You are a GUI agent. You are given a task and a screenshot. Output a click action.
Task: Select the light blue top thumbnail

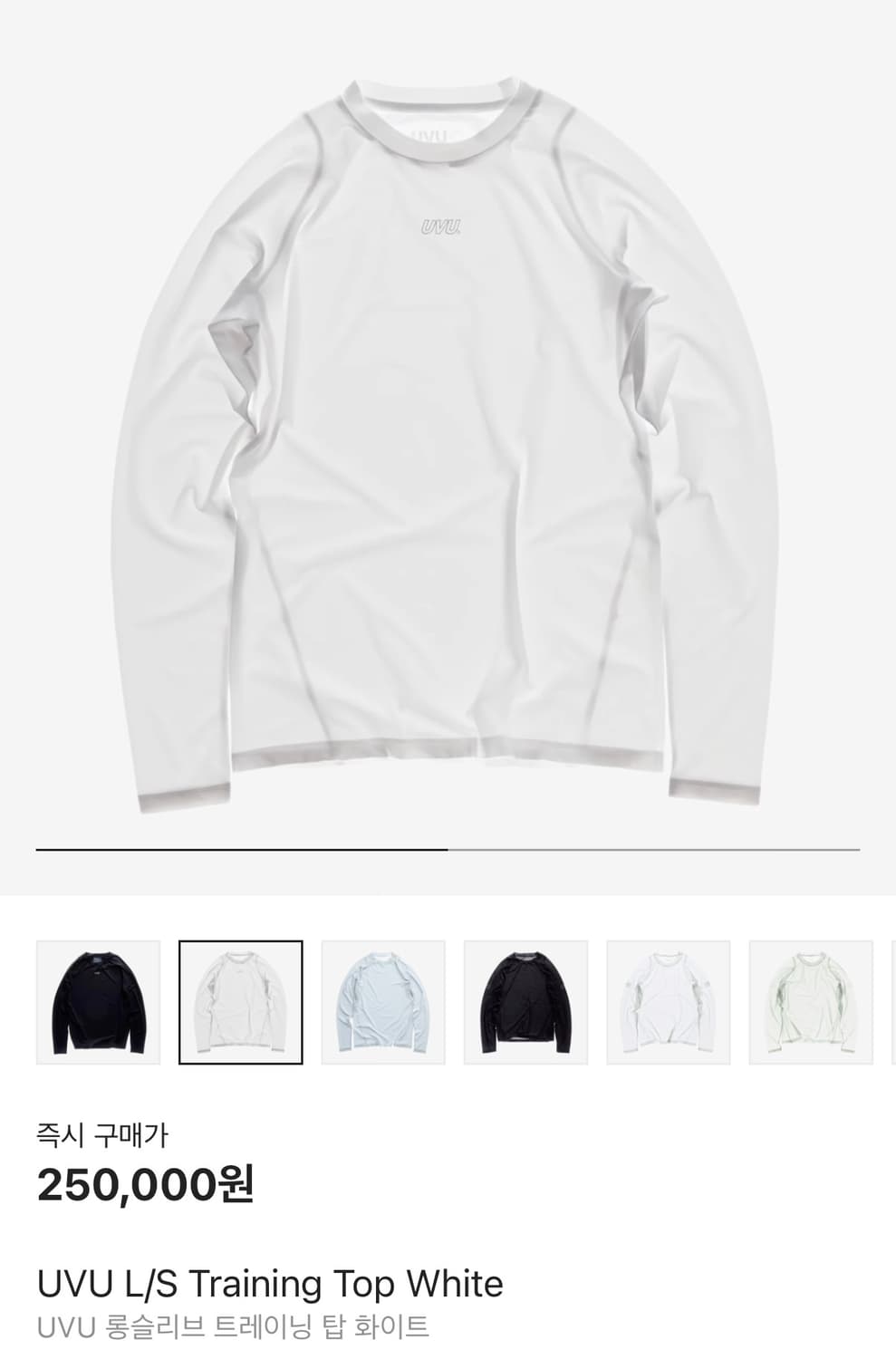coord(383,1002)
